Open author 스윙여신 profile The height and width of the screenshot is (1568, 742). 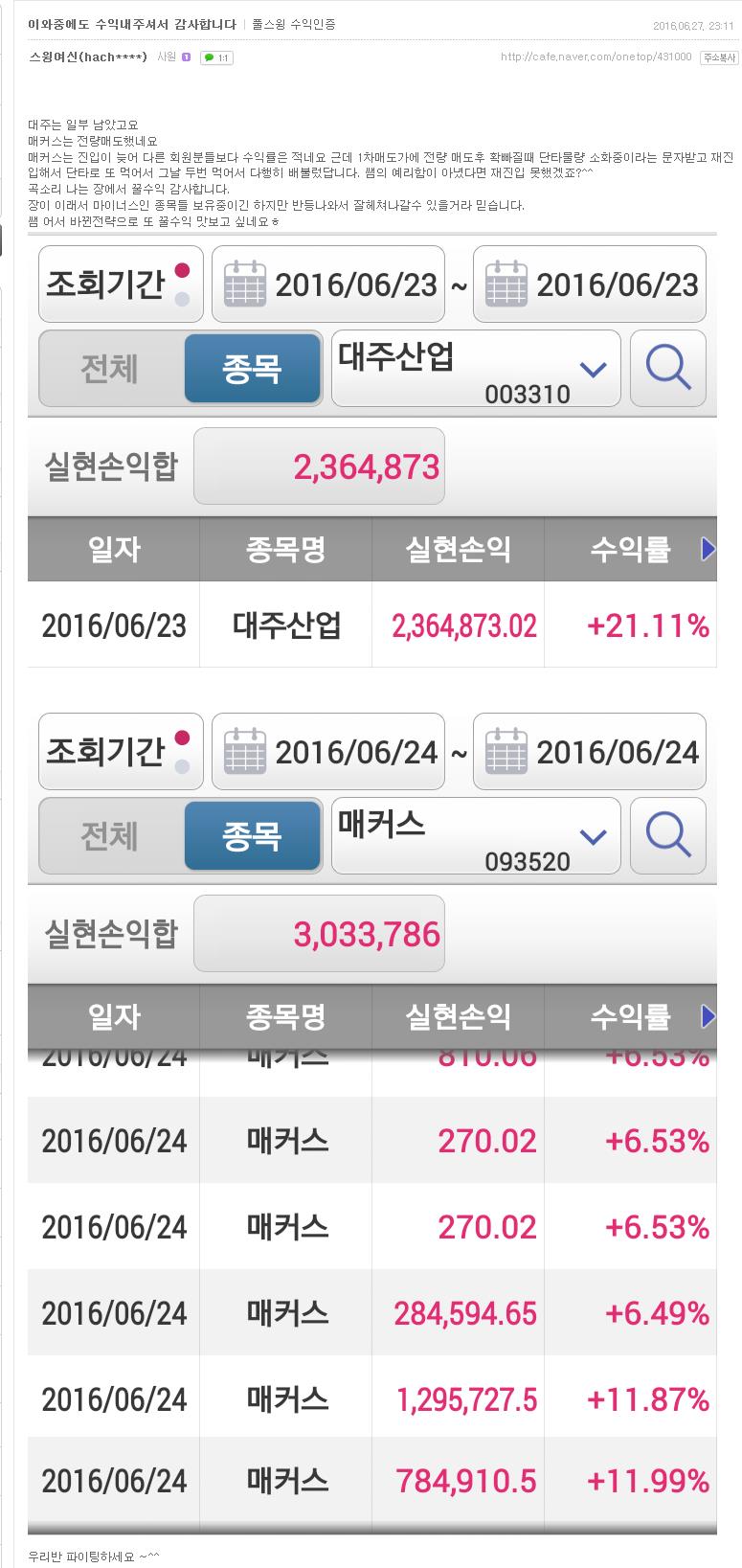[88, 57]
